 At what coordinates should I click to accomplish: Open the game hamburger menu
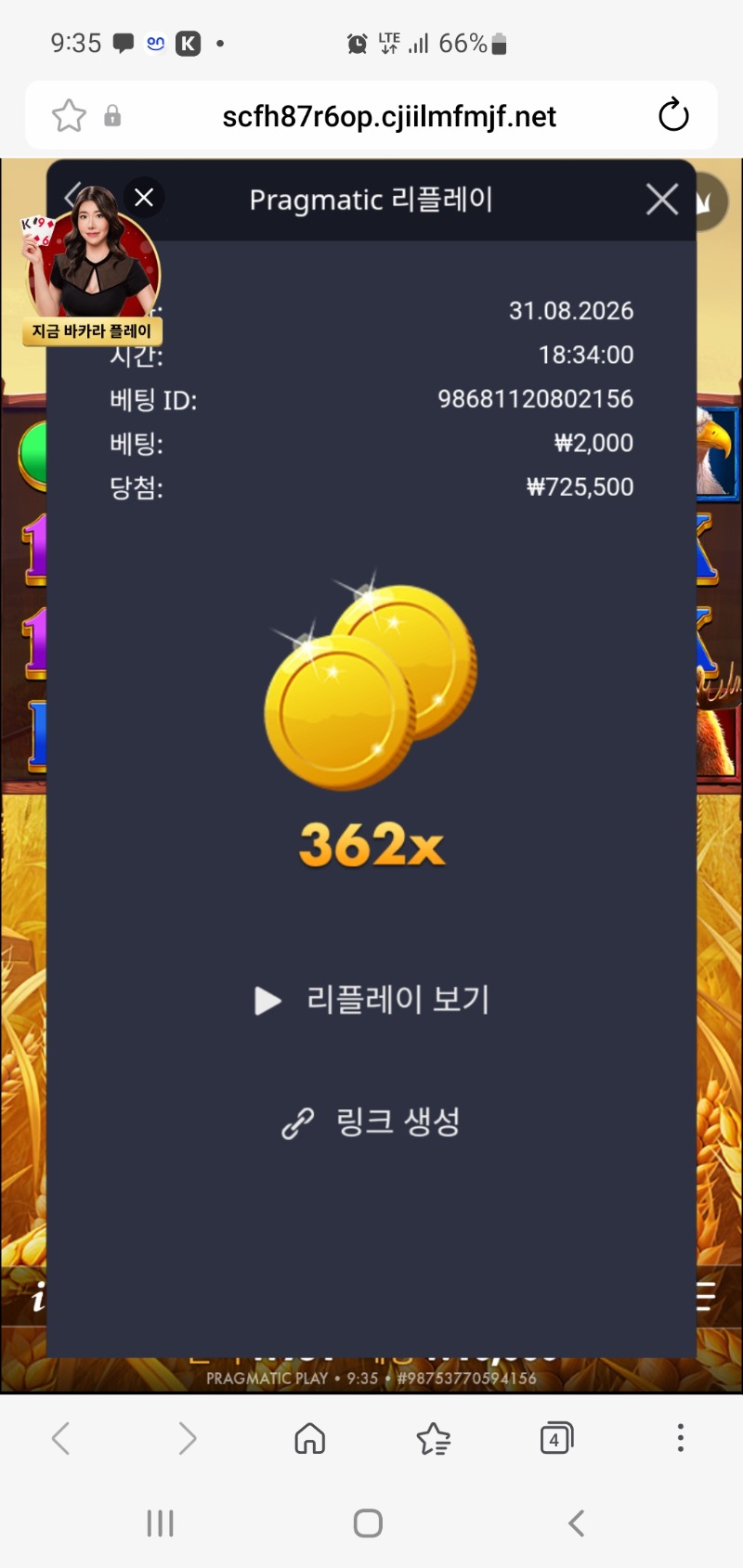(706, 1296)
